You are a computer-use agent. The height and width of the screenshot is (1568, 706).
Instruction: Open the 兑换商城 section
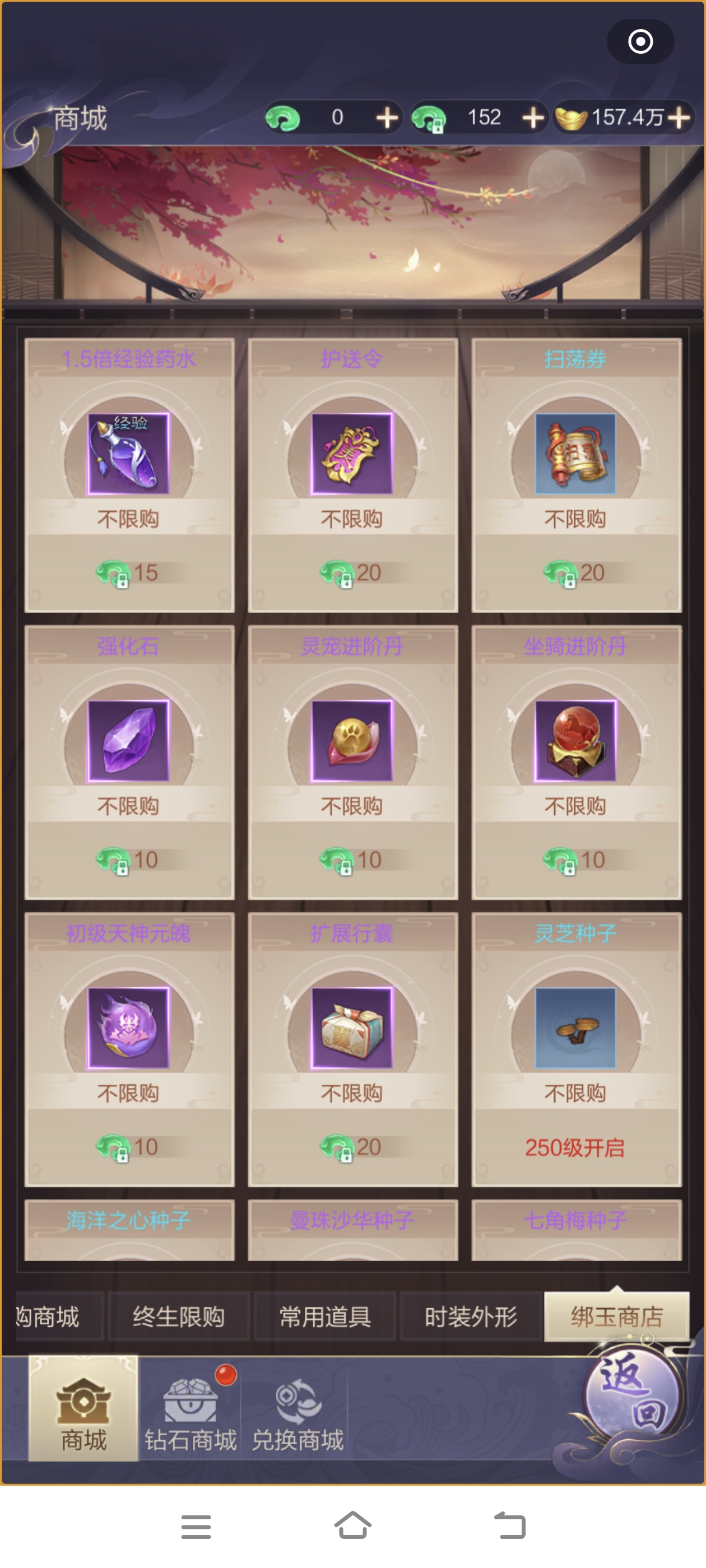coord(298,1412)
